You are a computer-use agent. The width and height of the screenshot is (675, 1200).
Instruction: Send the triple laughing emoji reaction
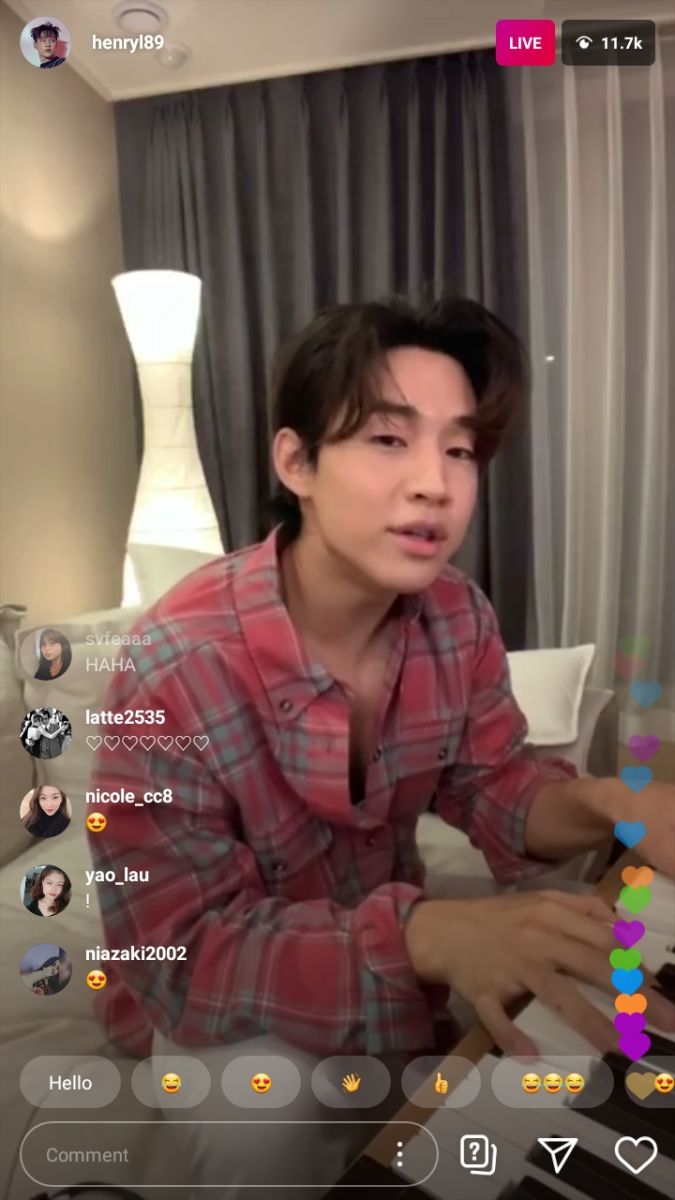tap(552, 1082)
